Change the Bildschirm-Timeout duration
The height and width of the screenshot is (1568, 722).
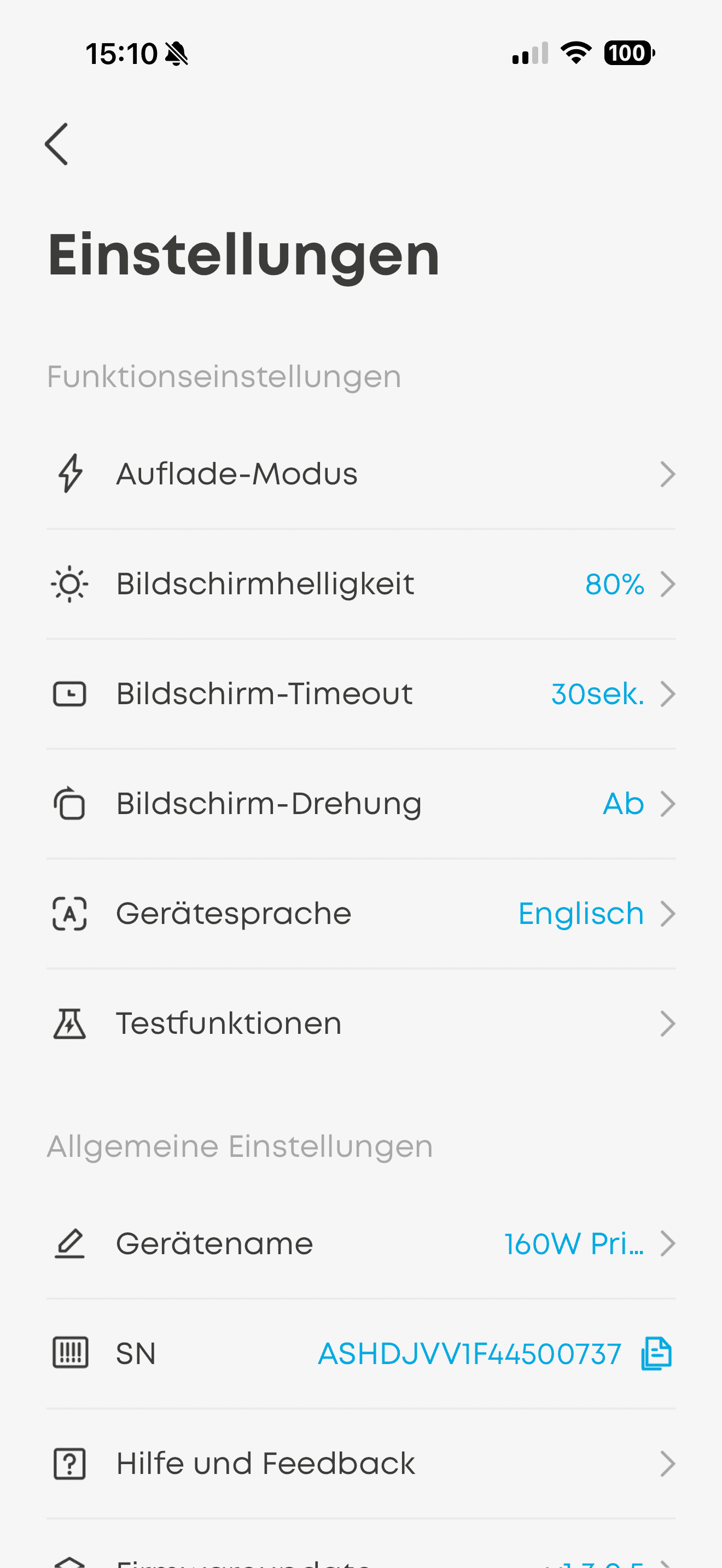tap(360, 694)
